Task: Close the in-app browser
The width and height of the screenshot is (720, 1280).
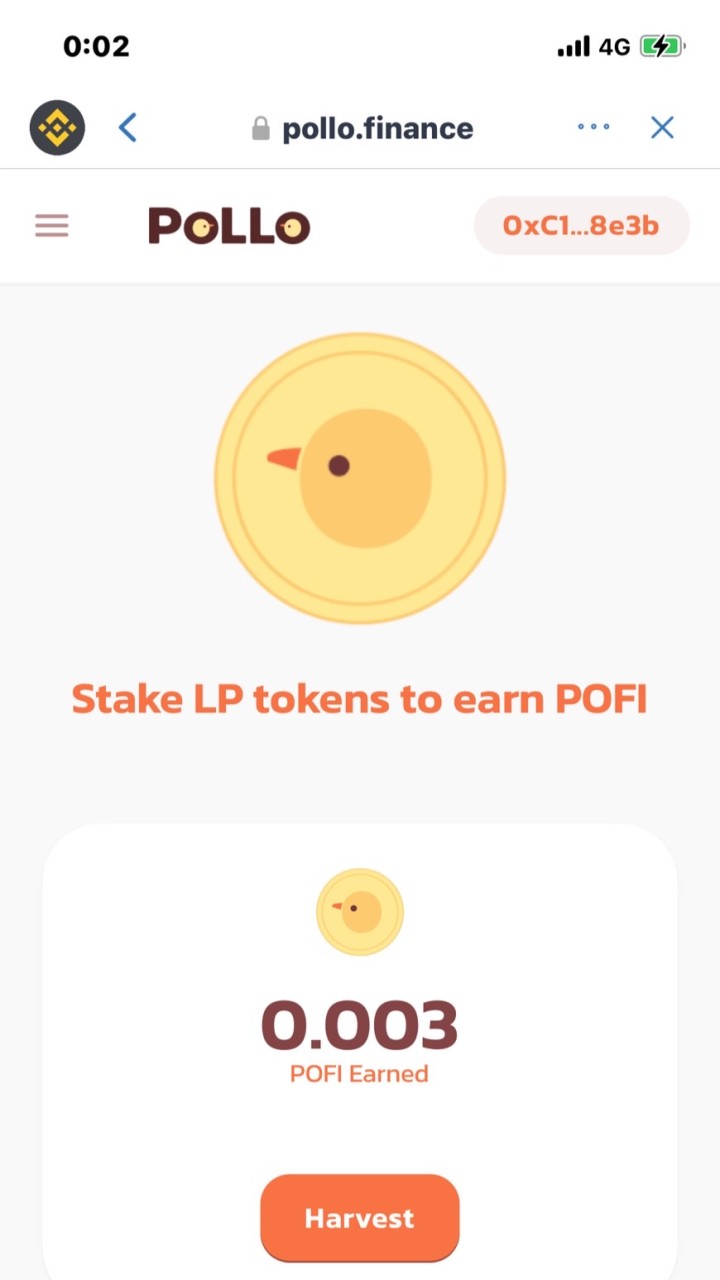Action: coord(662,127)
